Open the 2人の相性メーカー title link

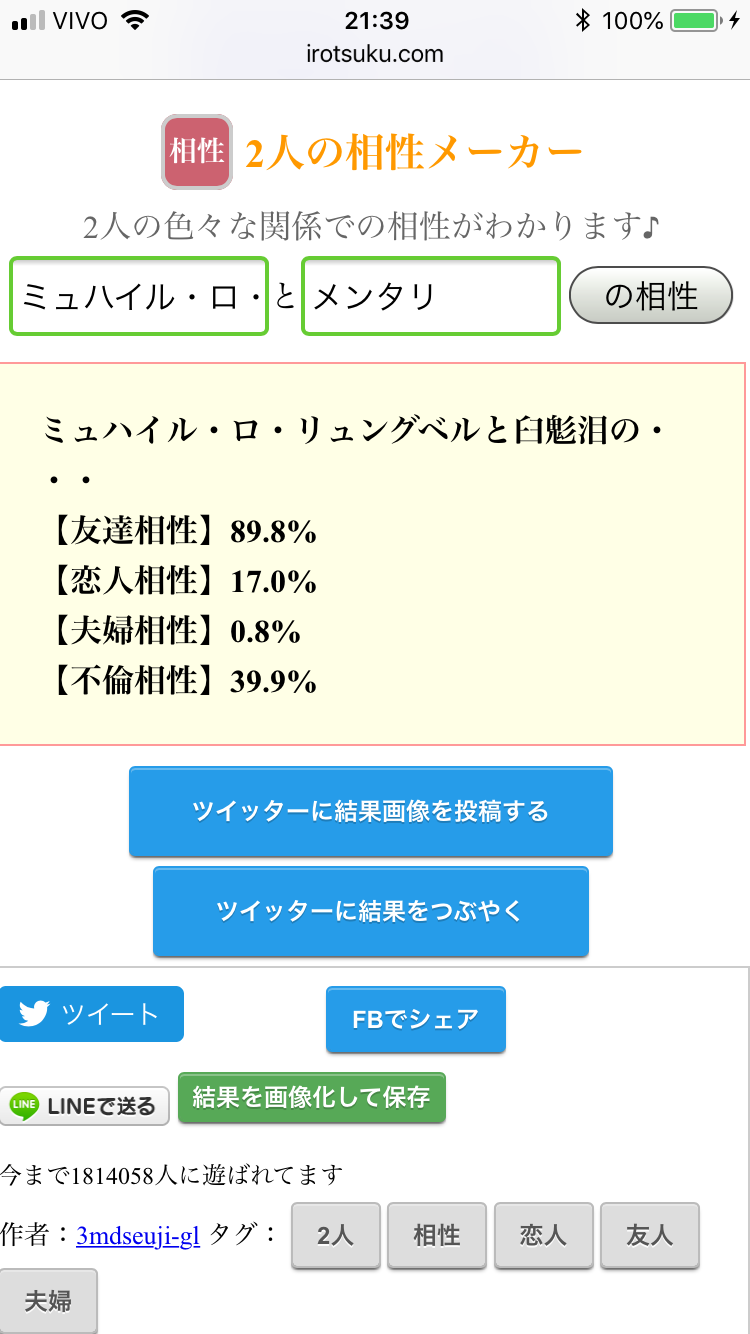pos(413,153)
